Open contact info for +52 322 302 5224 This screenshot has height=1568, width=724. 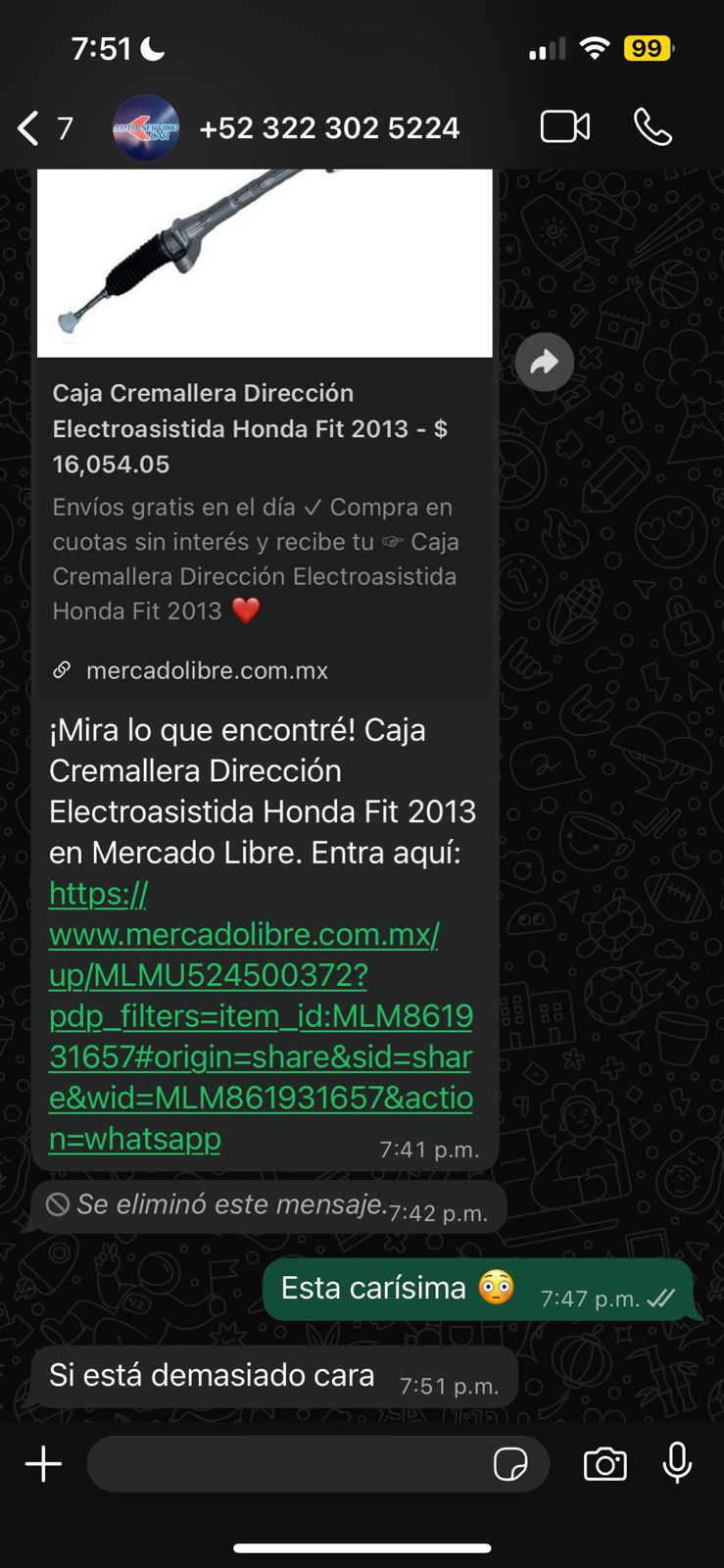(x=329, y=128)
